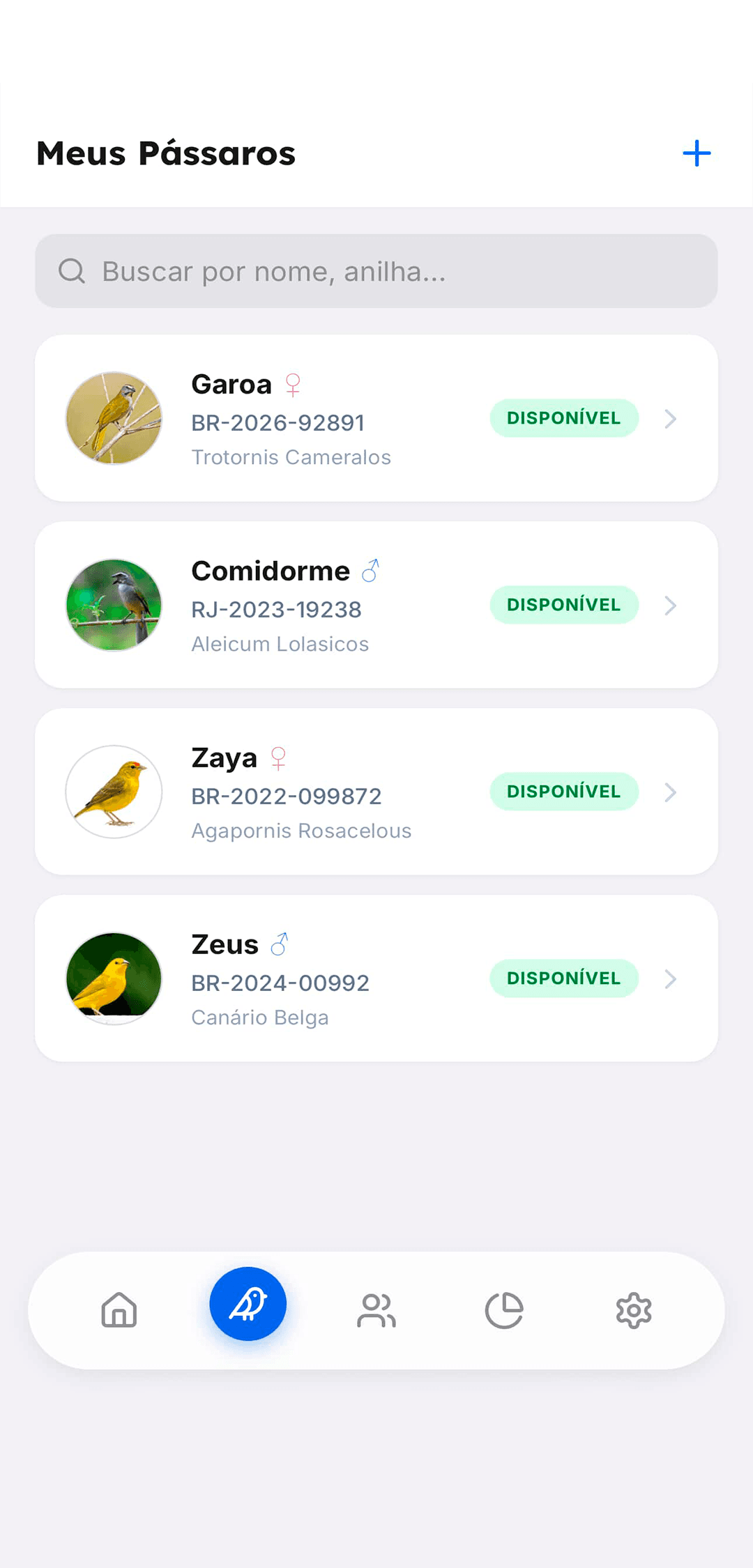Click the female symbol next to Garoa
The image size is (753, 1568).
[293, 385]
